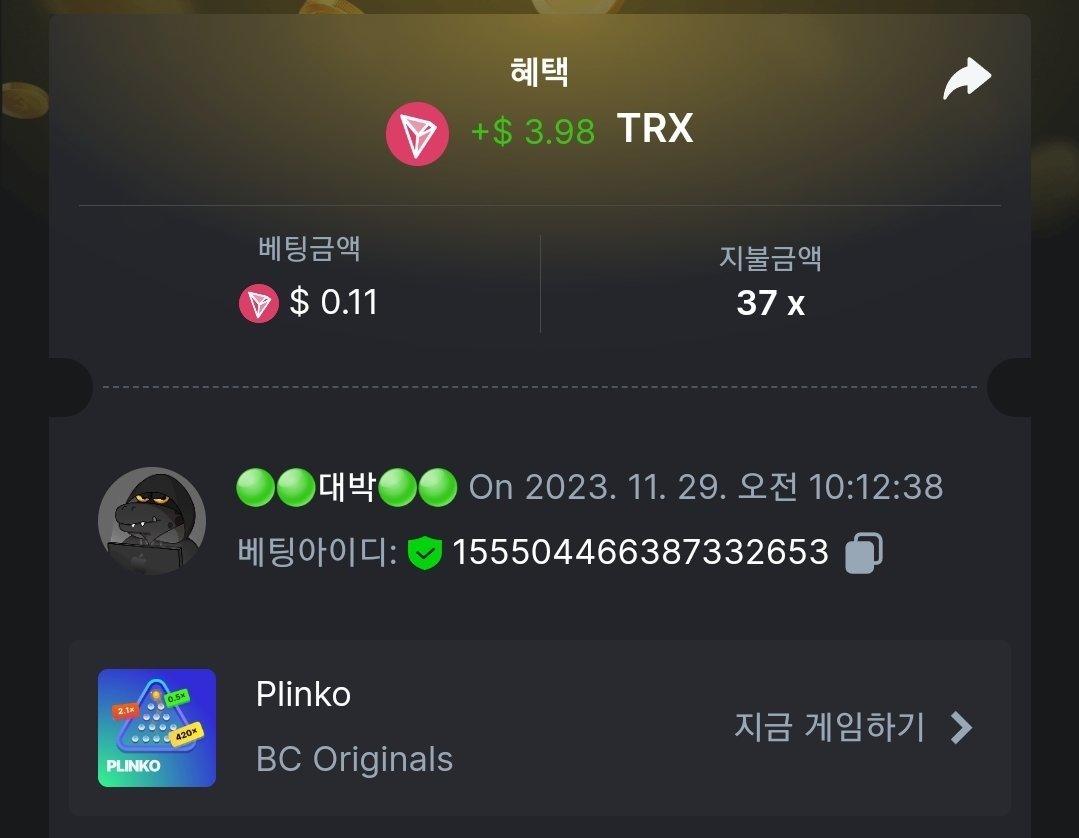Share this bet result
Screen dimensions: 1079x838
click(x=966, y=80)
